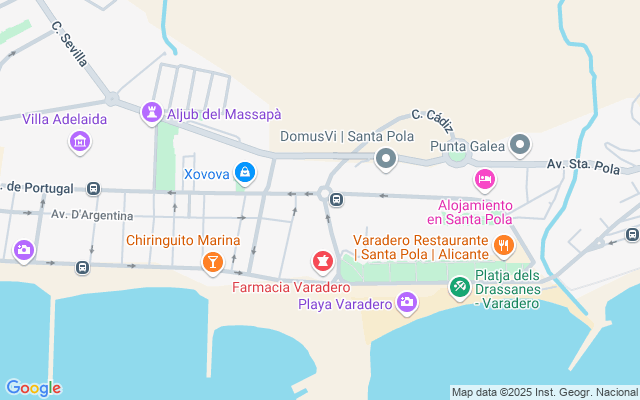Open the Aljub del Massapà landmark pin
Viewport: 640px width, 400px height.
pos(152,113)
